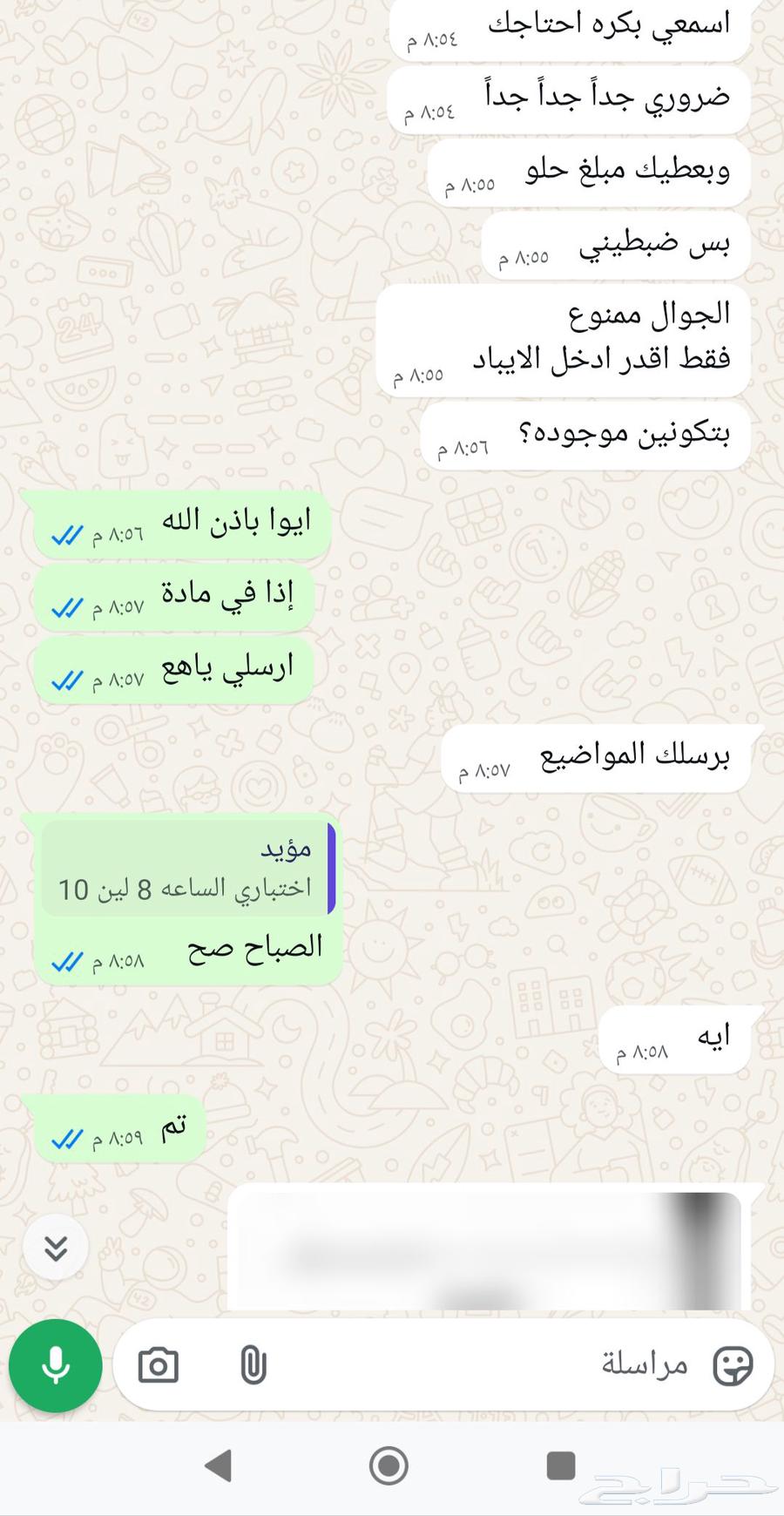
Task: Open the attachment paperclip menu
Action: 253,1365
